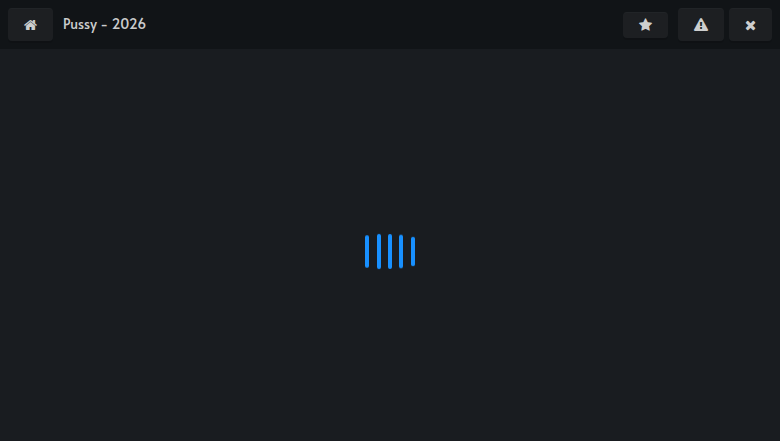Close the viewer with the X button

pyautogui.click(x=750, y=24)
